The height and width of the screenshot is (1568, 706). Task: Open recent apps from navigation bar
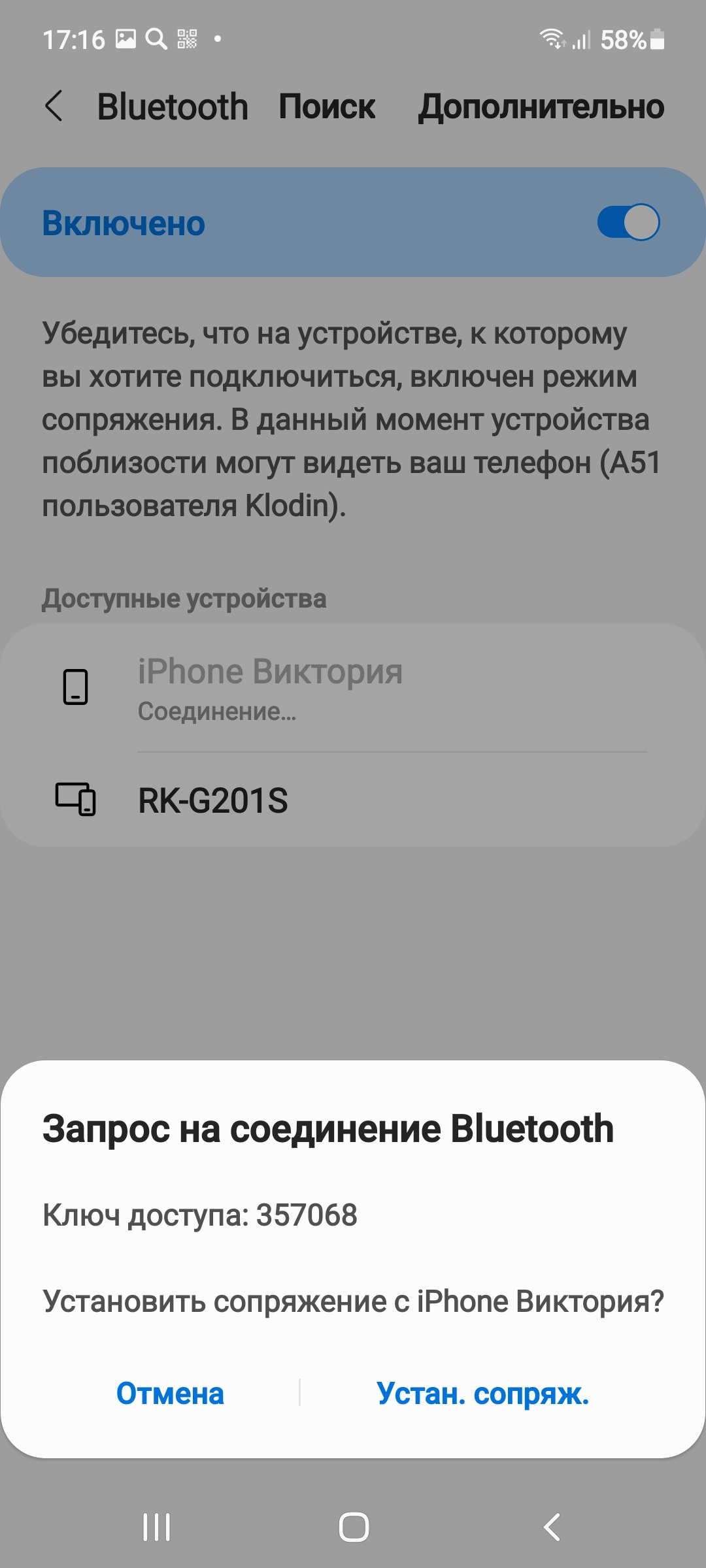tap(157, 1527)
